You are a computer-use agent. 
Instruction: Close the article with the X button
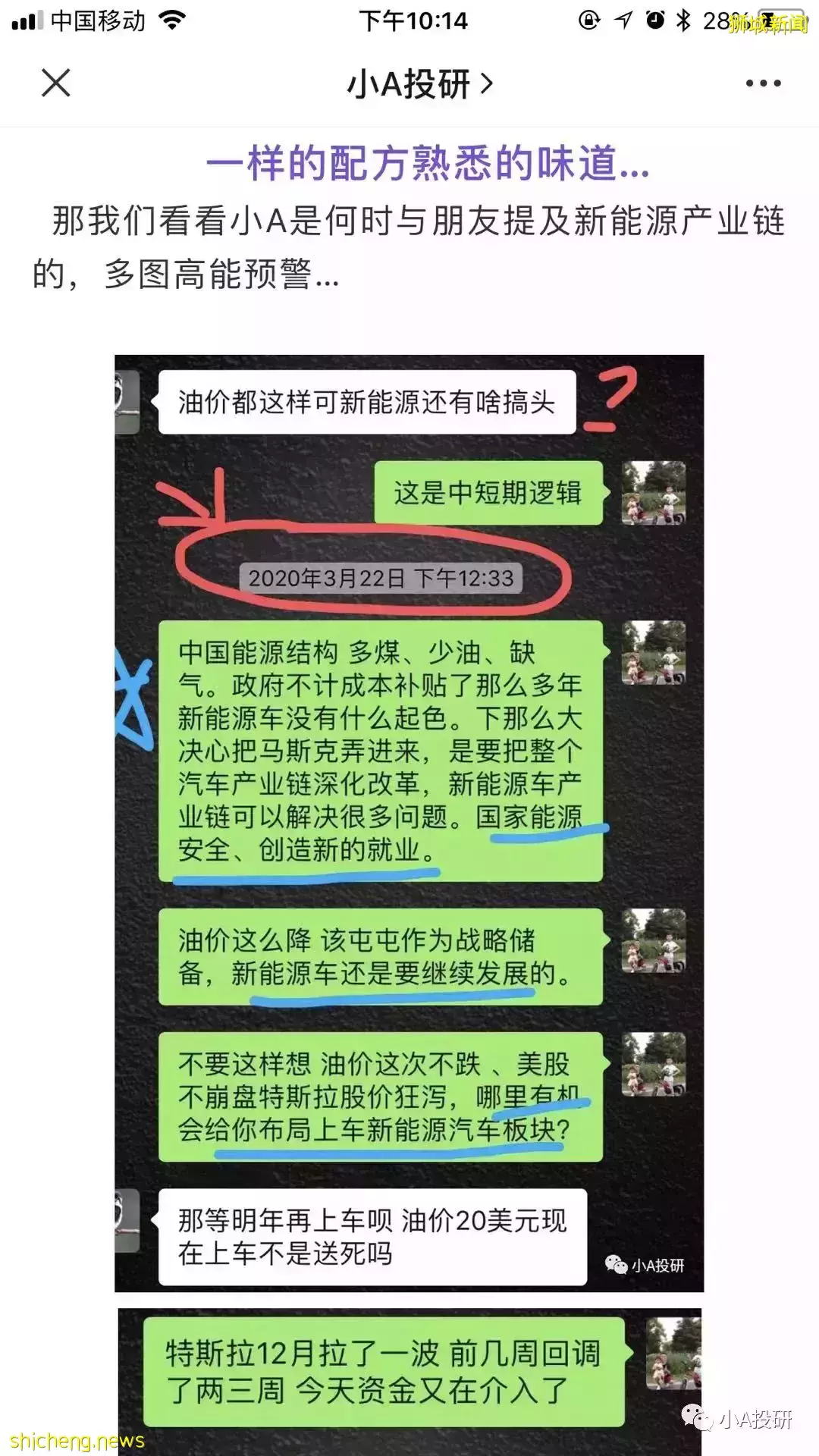pos(55,83)
